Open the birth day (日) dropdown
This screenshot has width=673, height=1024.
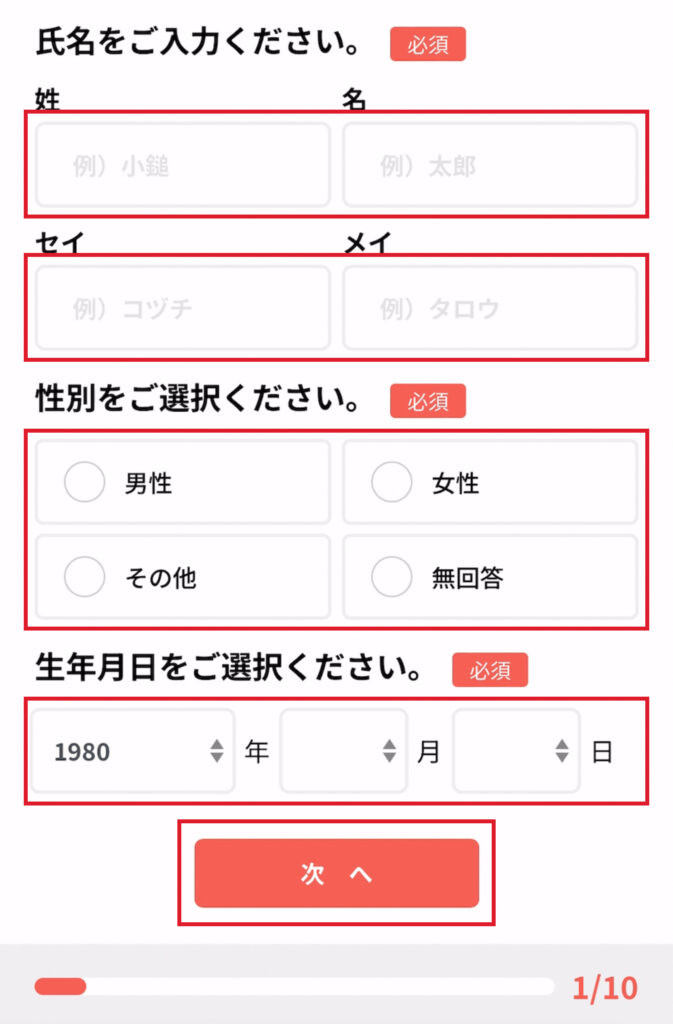(516, 752)
